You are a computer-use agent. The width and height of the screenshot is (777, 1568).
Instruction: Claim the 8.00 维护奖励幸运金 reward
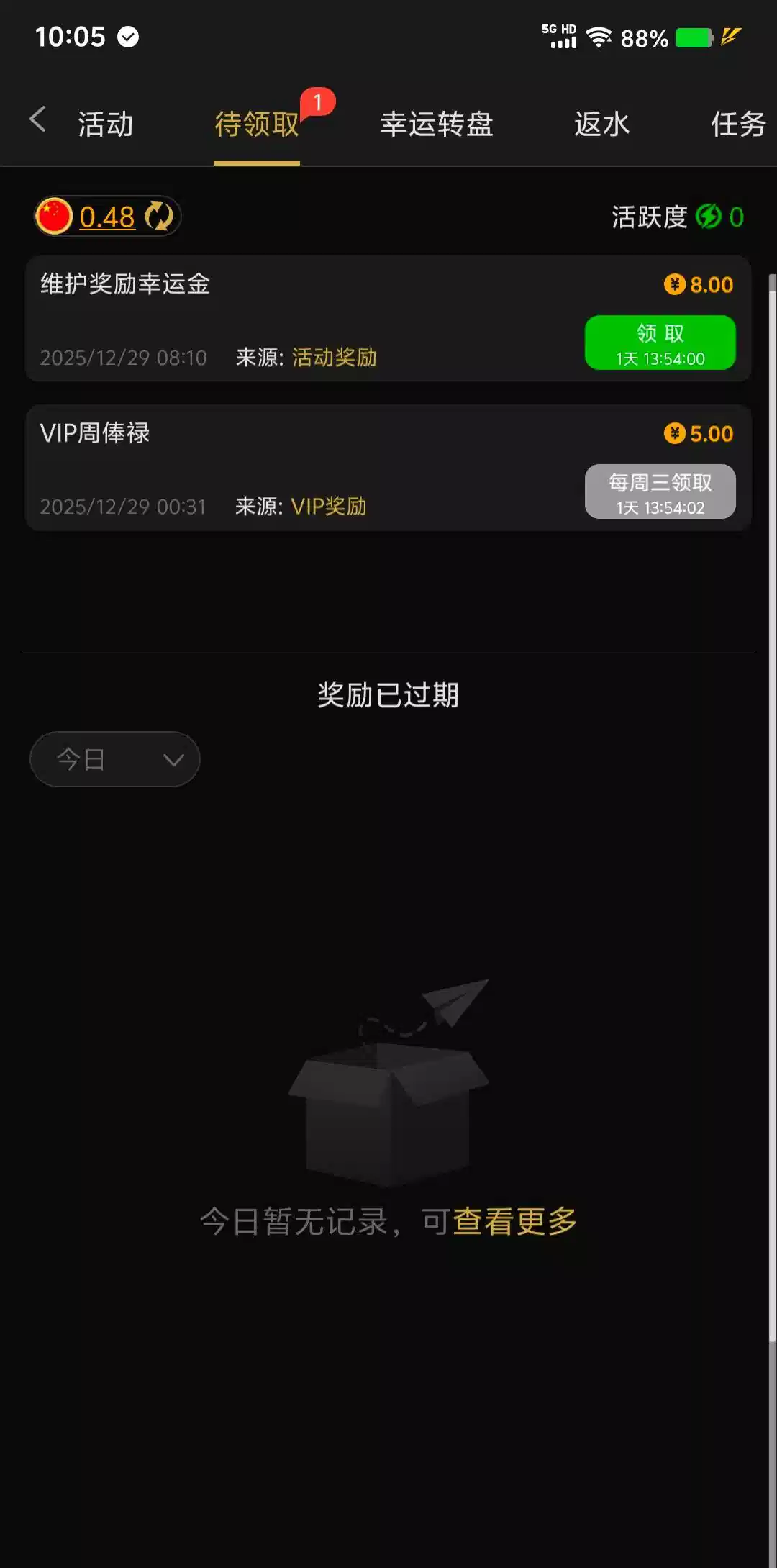[x=660, y=343]
